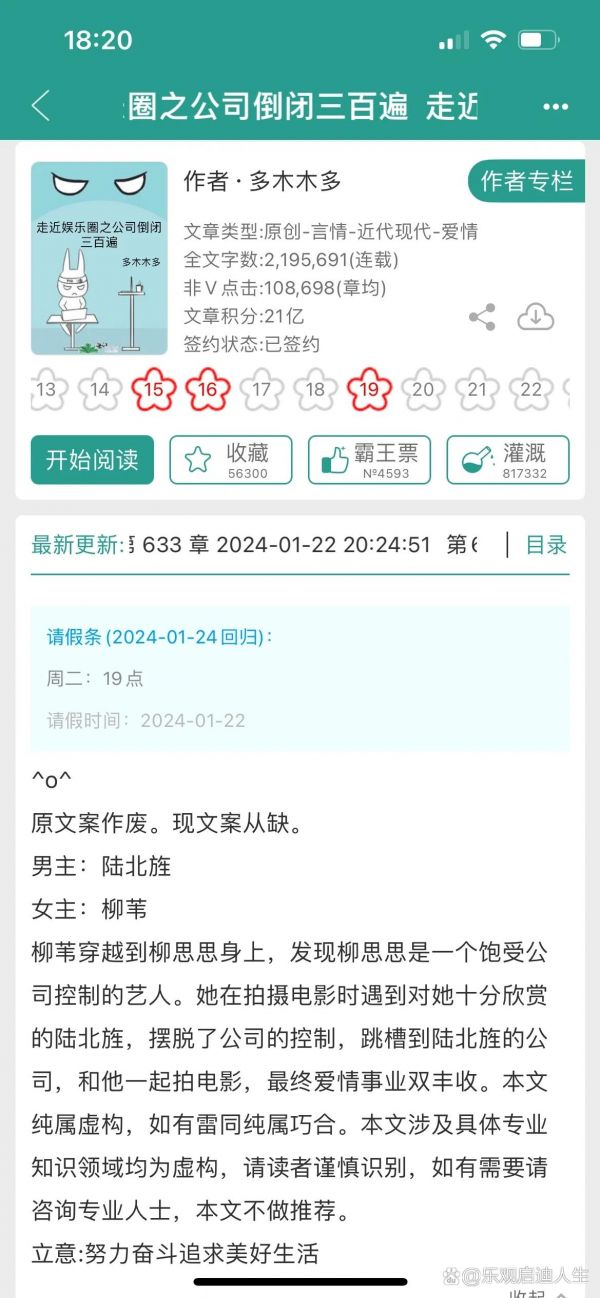Tap the 灌溉 irrigation button
The width and height of the screenshot is (600, 1298).
(x=508, y=460)
